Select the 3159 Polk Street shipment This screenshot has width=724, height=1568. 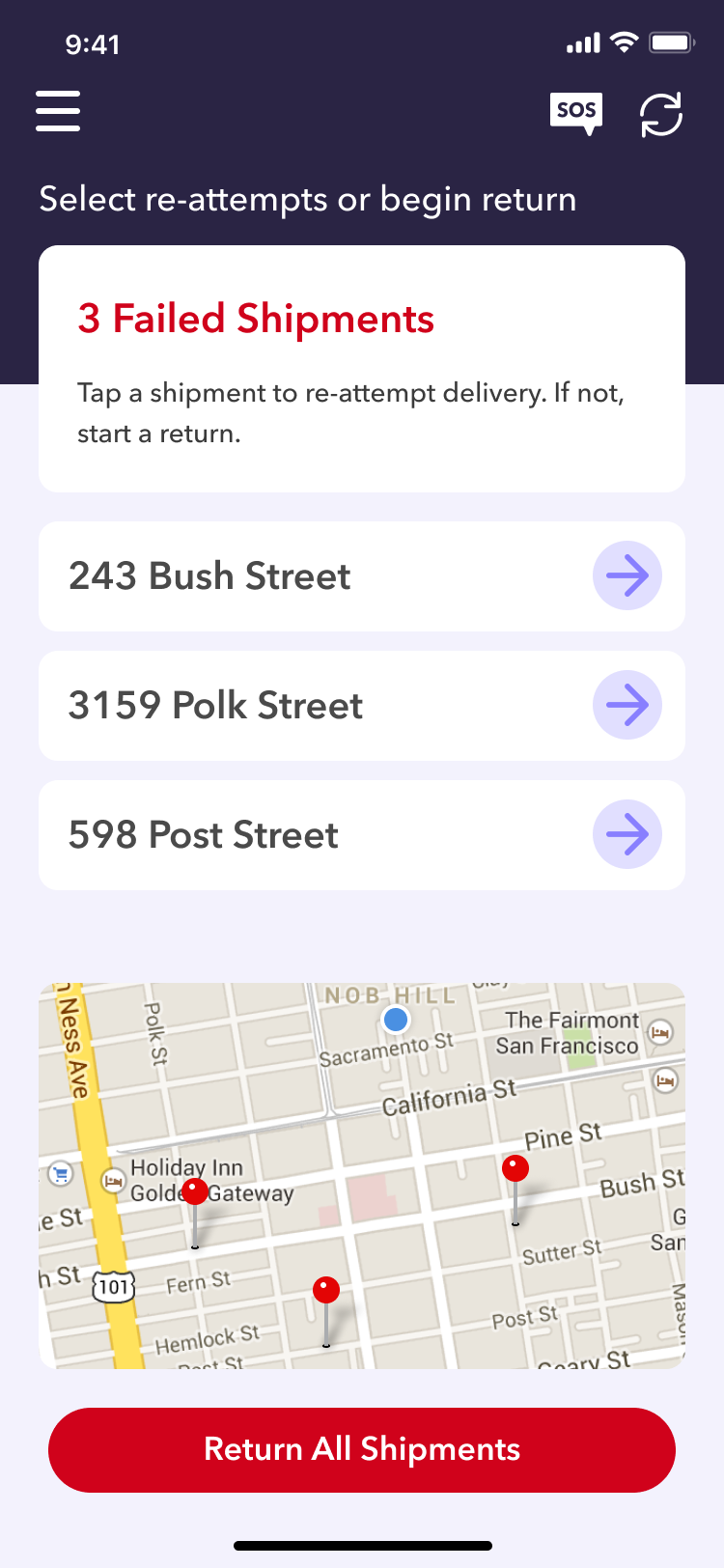(x=290, y=705)
